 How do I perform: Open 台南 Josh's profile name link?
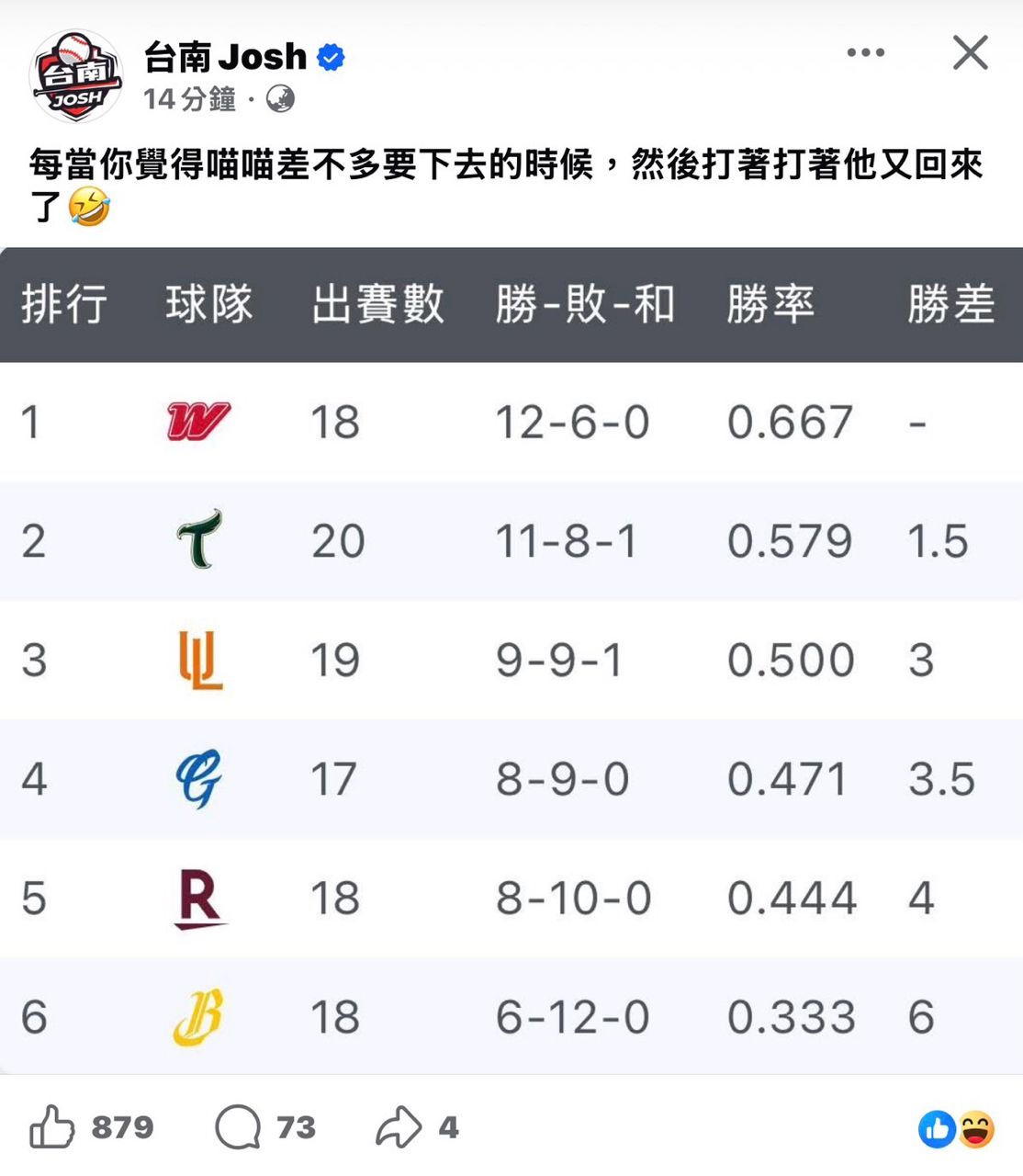pos(223,56)
